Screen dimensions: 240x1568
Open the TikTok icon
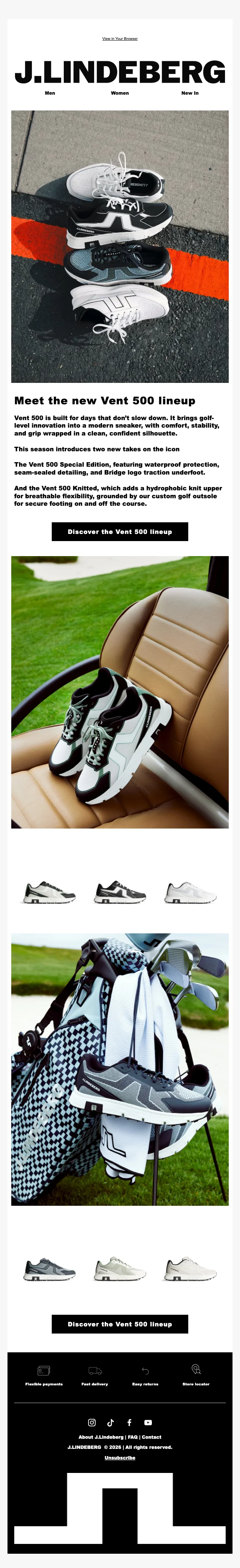coord(110,1423)
